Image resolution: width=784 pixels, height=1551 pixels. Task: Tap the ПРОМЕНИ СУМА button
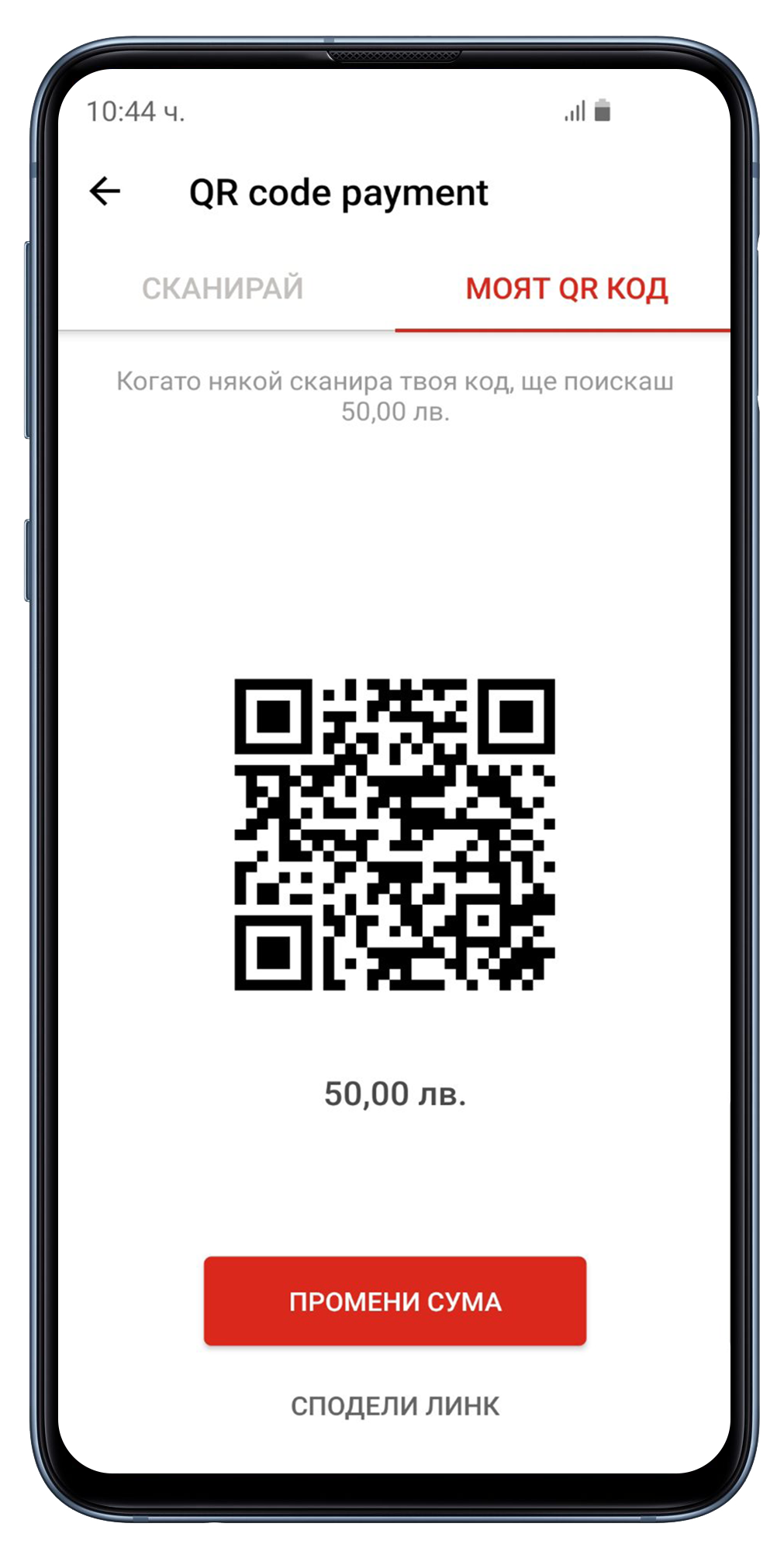395,1302
